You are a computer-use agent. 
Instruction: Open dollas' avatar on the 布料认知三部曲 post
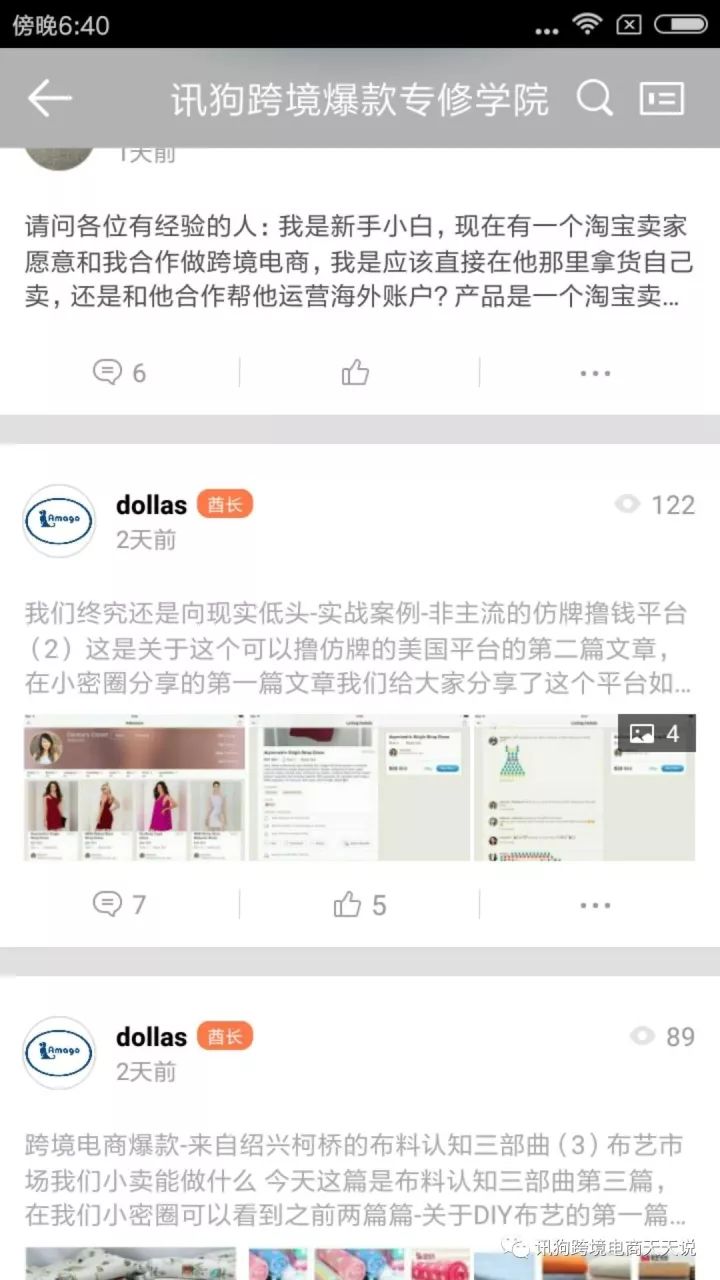coord(58,1053)
